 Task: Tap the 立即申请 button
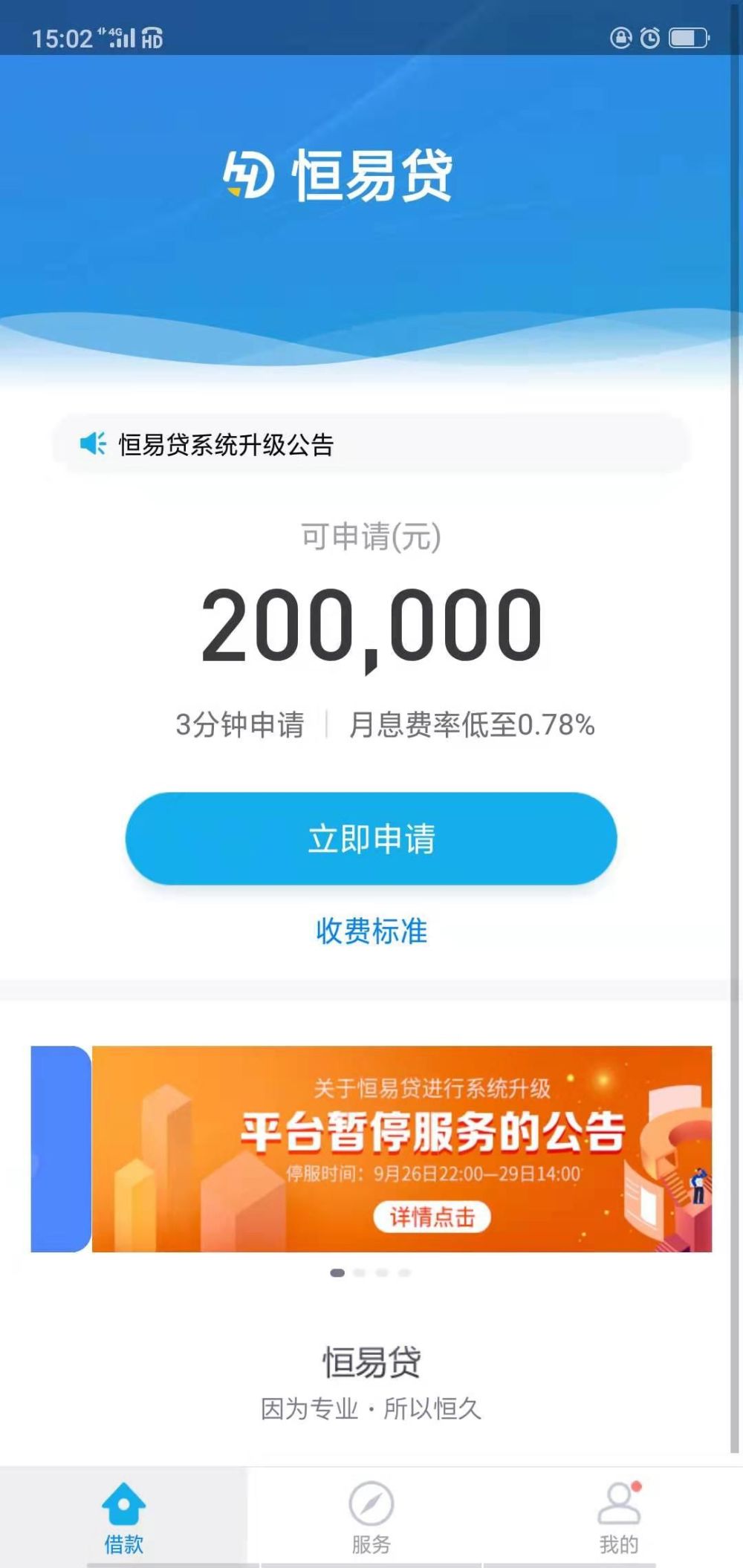tap(371, 838)
